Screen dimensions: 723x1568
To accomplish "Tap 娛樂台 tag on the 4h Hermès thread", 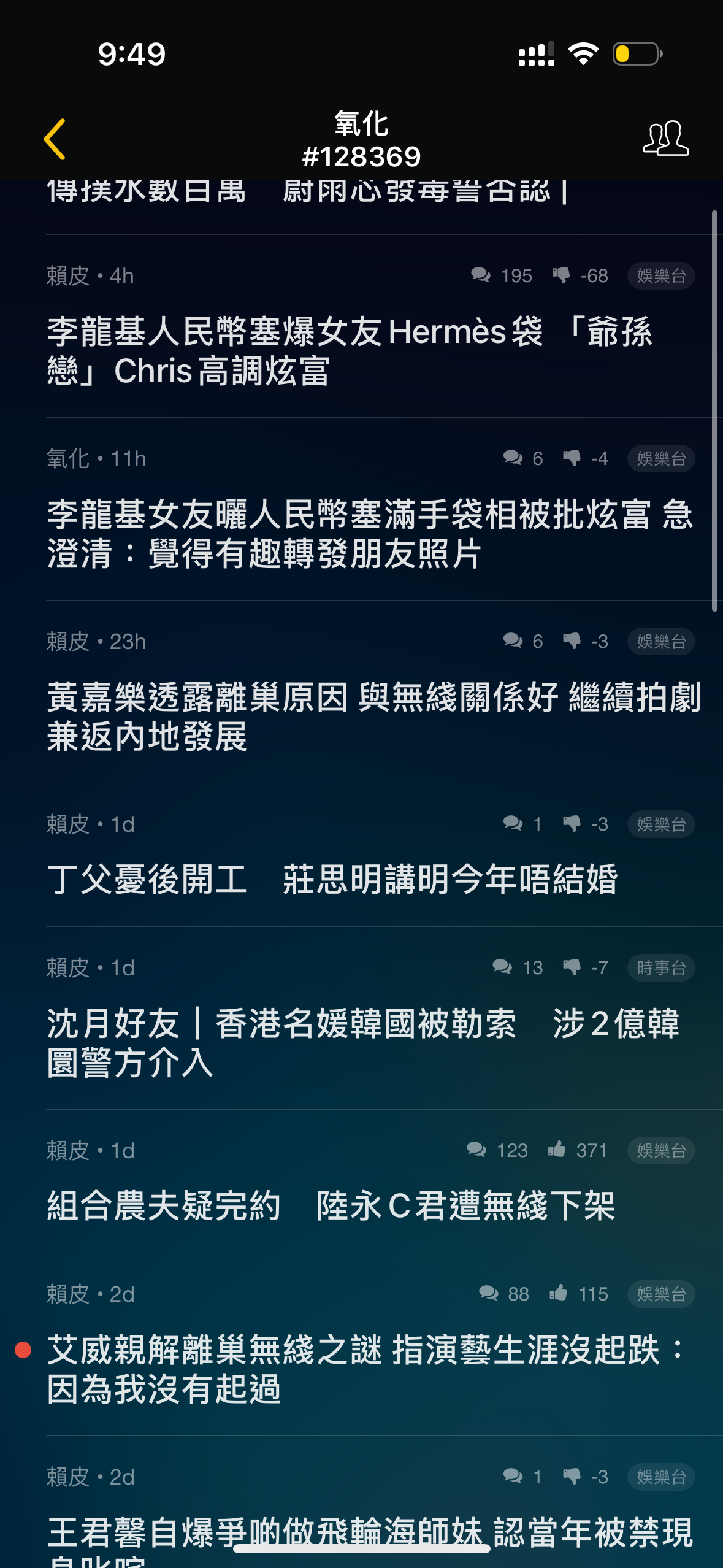I will click(x=661, y=275).
